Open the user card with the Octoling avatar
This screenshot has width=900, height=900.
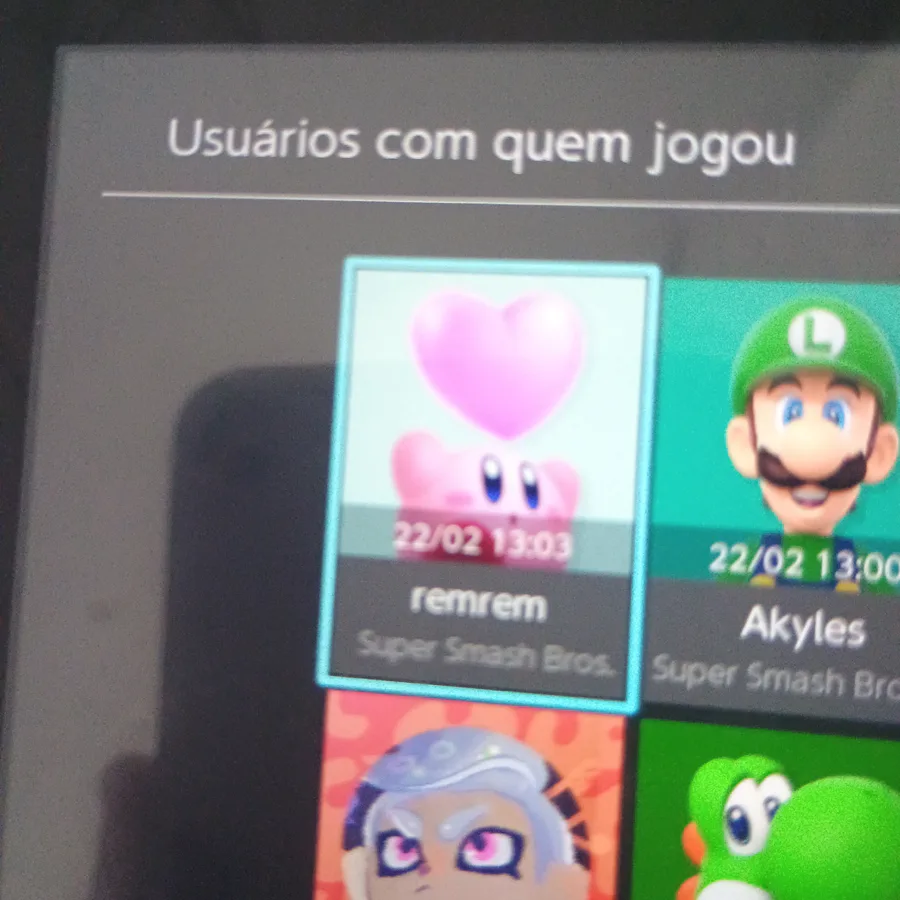click(x=470, y=800)
